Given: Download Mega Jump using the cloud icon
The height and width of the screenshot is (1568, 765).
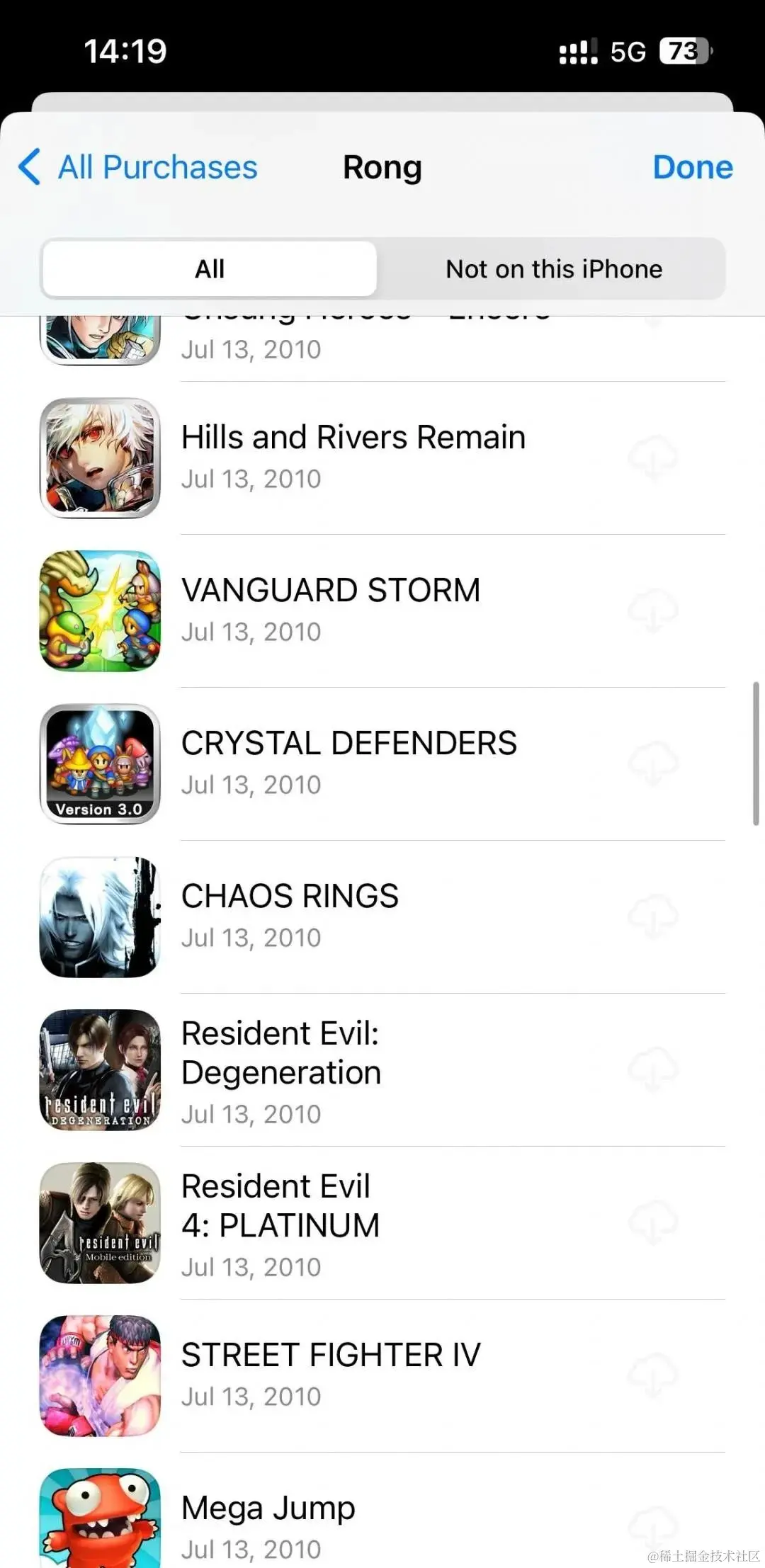Looking at the screenshot, I should [653, 1526].
